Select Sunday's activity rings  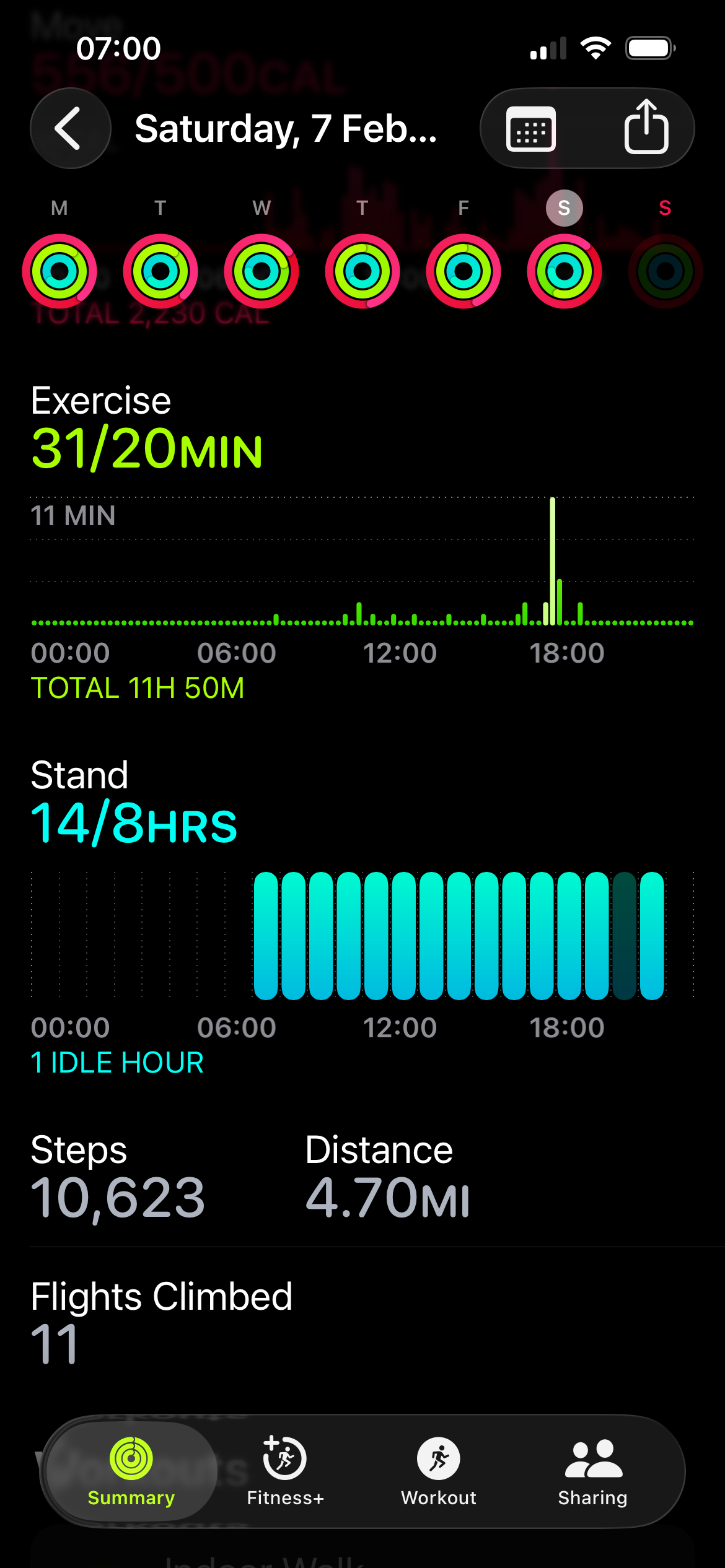click(665, 271)
